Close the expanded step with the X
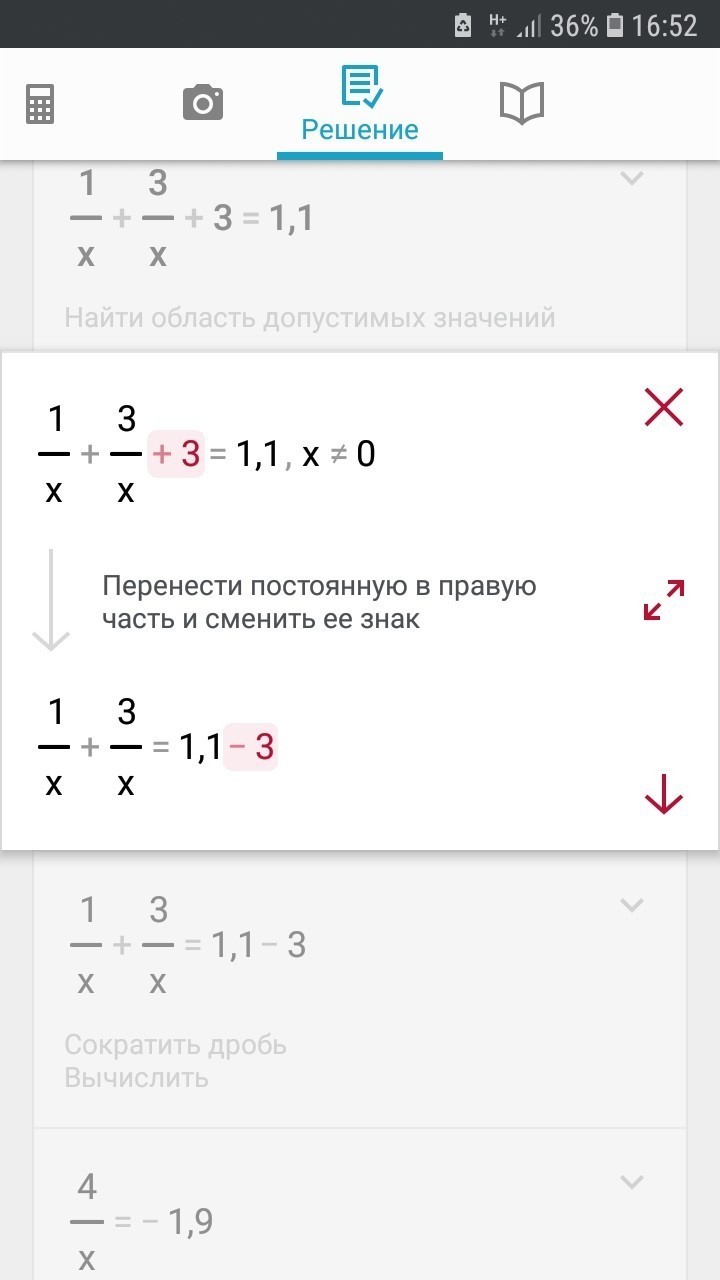Screen dimensions: 720x1280 coord(664,408)
